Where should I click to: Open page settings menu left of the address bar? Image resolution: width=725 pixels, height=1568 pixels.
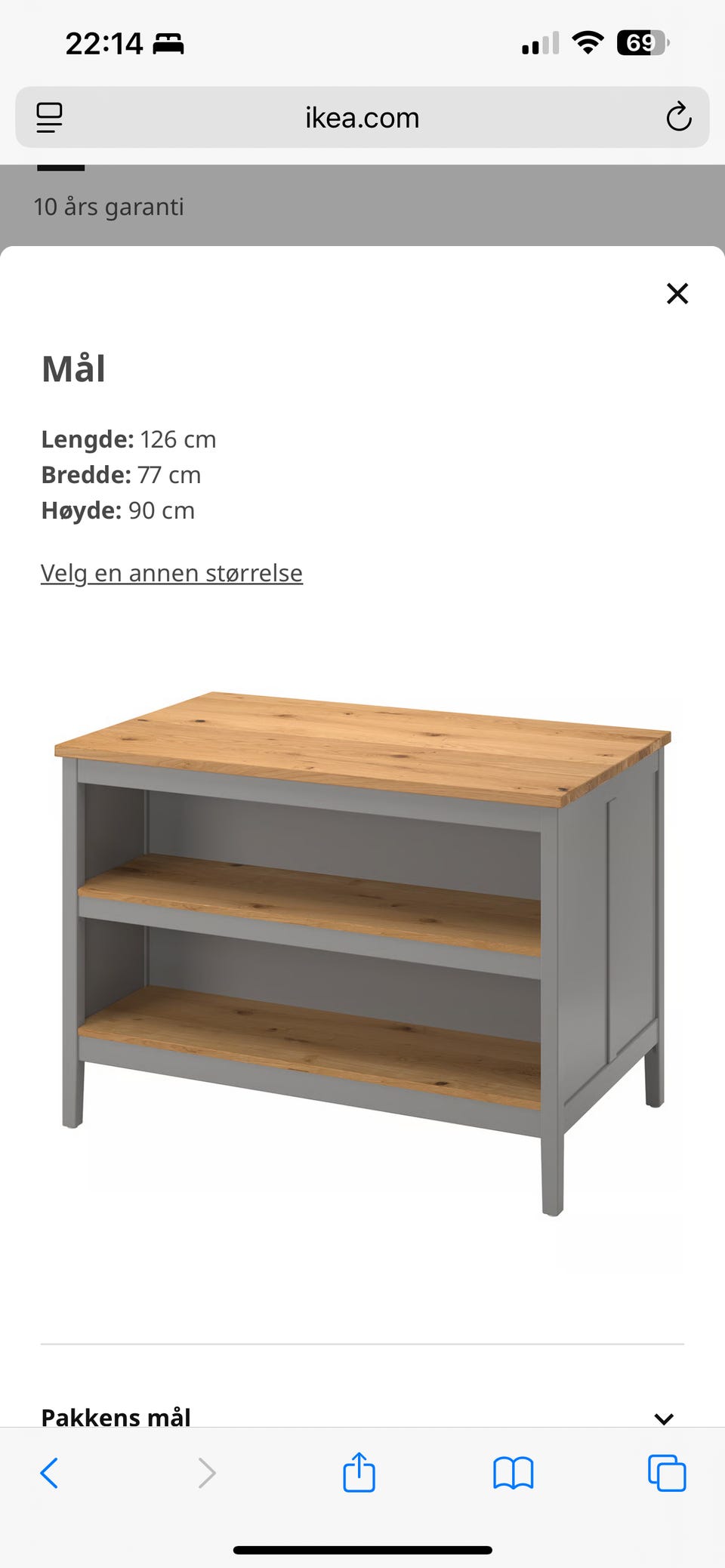(x=48, y=117)
